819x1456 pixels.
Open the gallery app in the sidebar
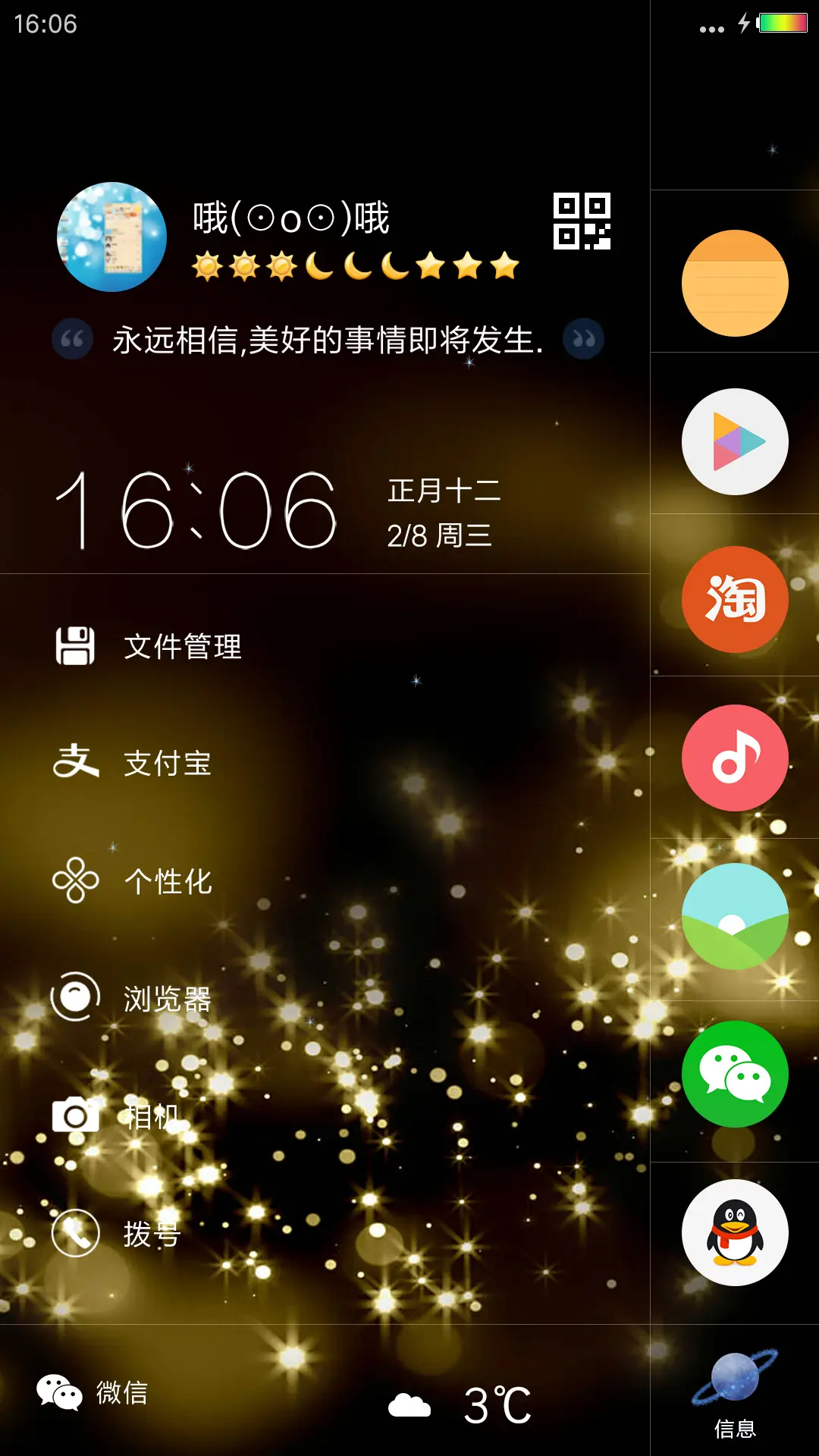pyautogui.click(x=733, y=915)
